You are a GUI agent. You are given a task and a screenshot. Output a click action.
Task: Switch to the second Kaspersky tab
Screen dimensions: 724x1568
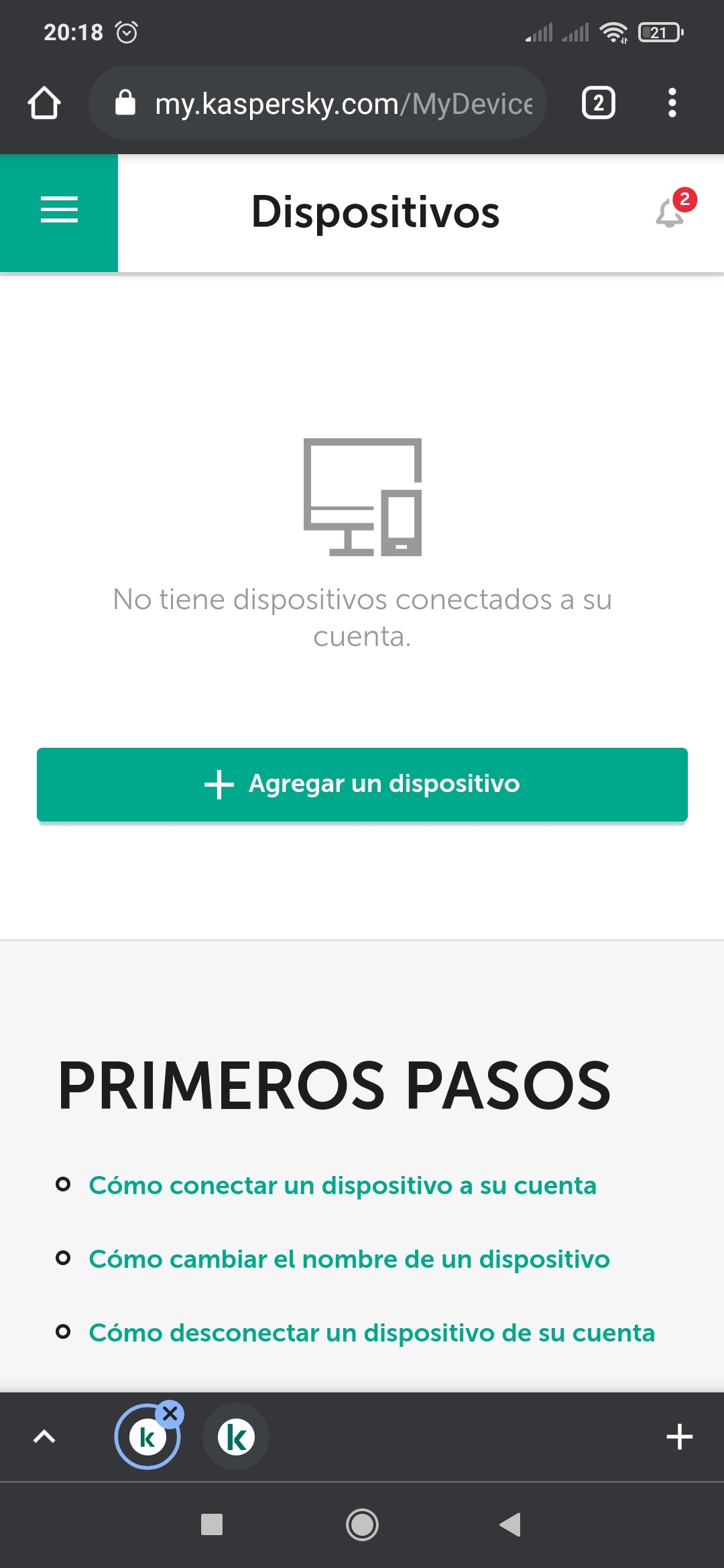point(236,1437)
